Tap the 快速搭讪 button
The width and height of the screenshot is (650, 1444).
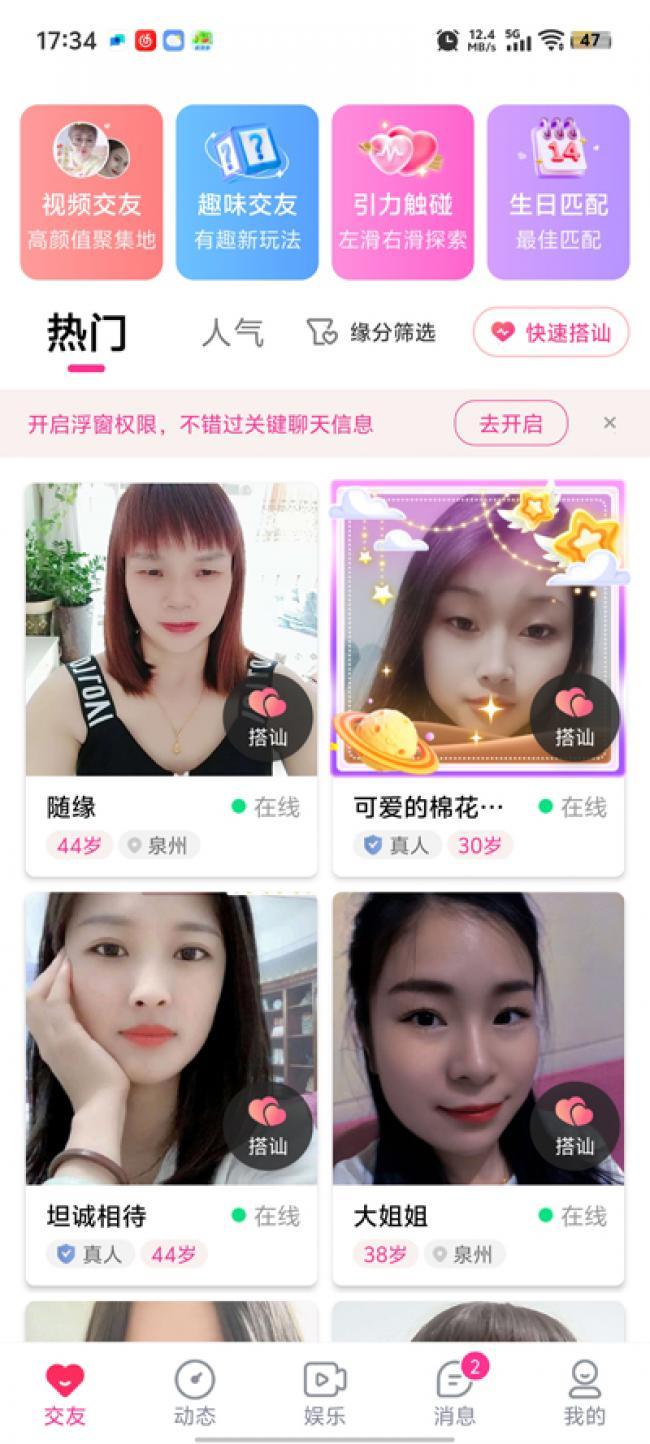pos(551,333)
